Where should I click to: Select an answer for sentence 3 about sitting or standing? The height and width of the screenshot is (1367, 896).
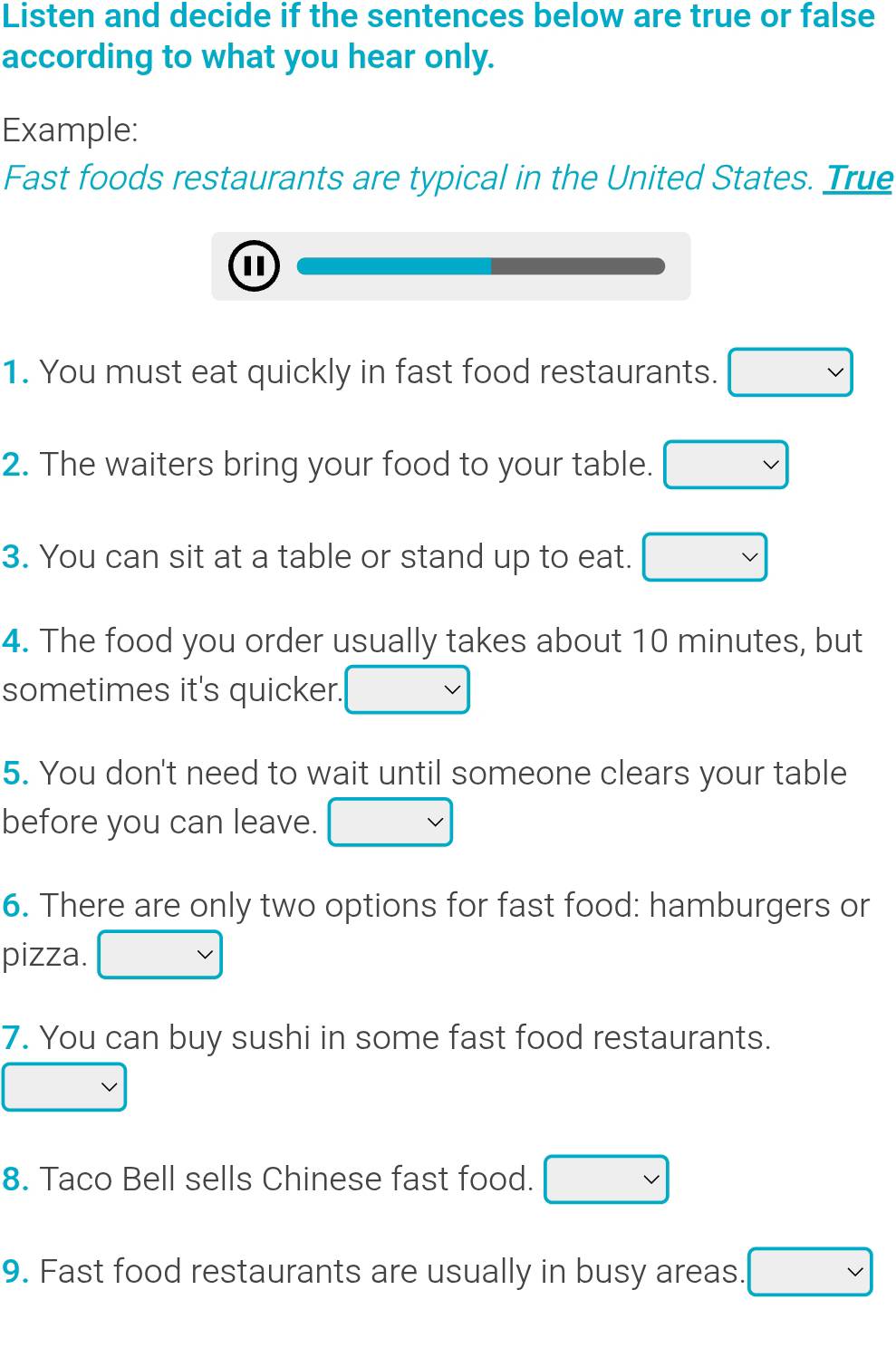[x=704, y=557]
